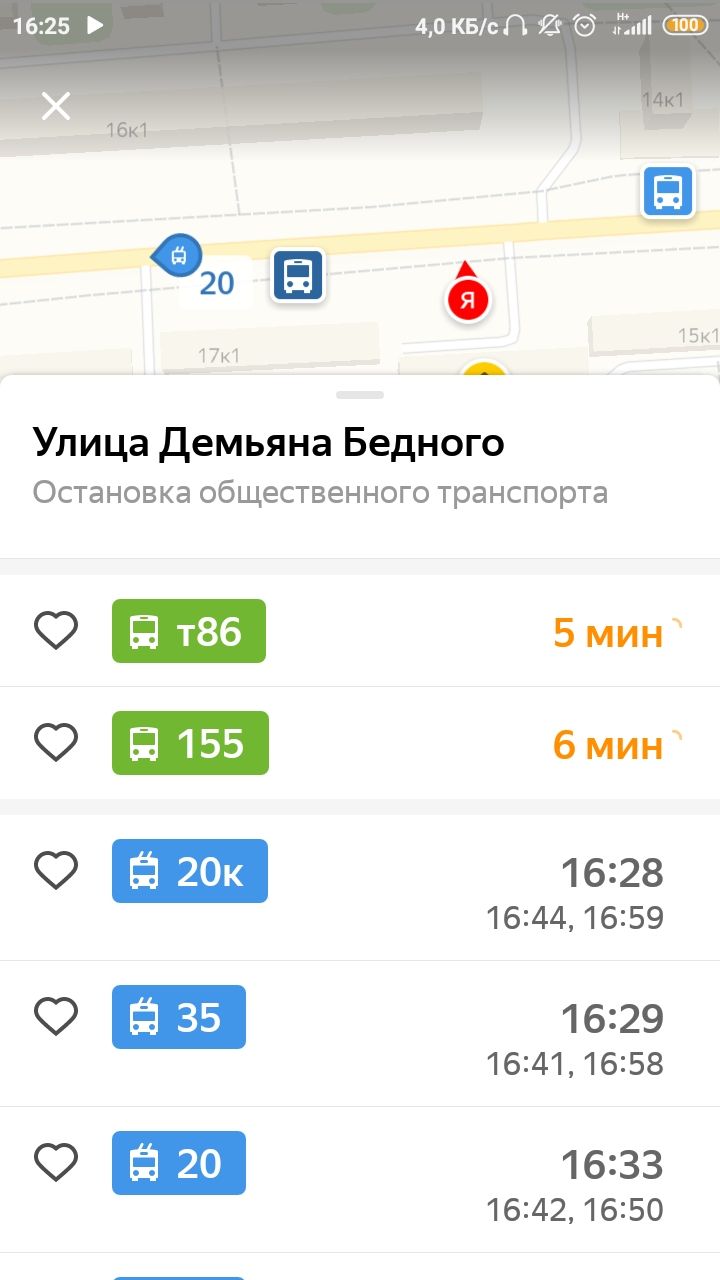Favorite trolleybus route 35
720x1280 pixels.
(56, 1017)
